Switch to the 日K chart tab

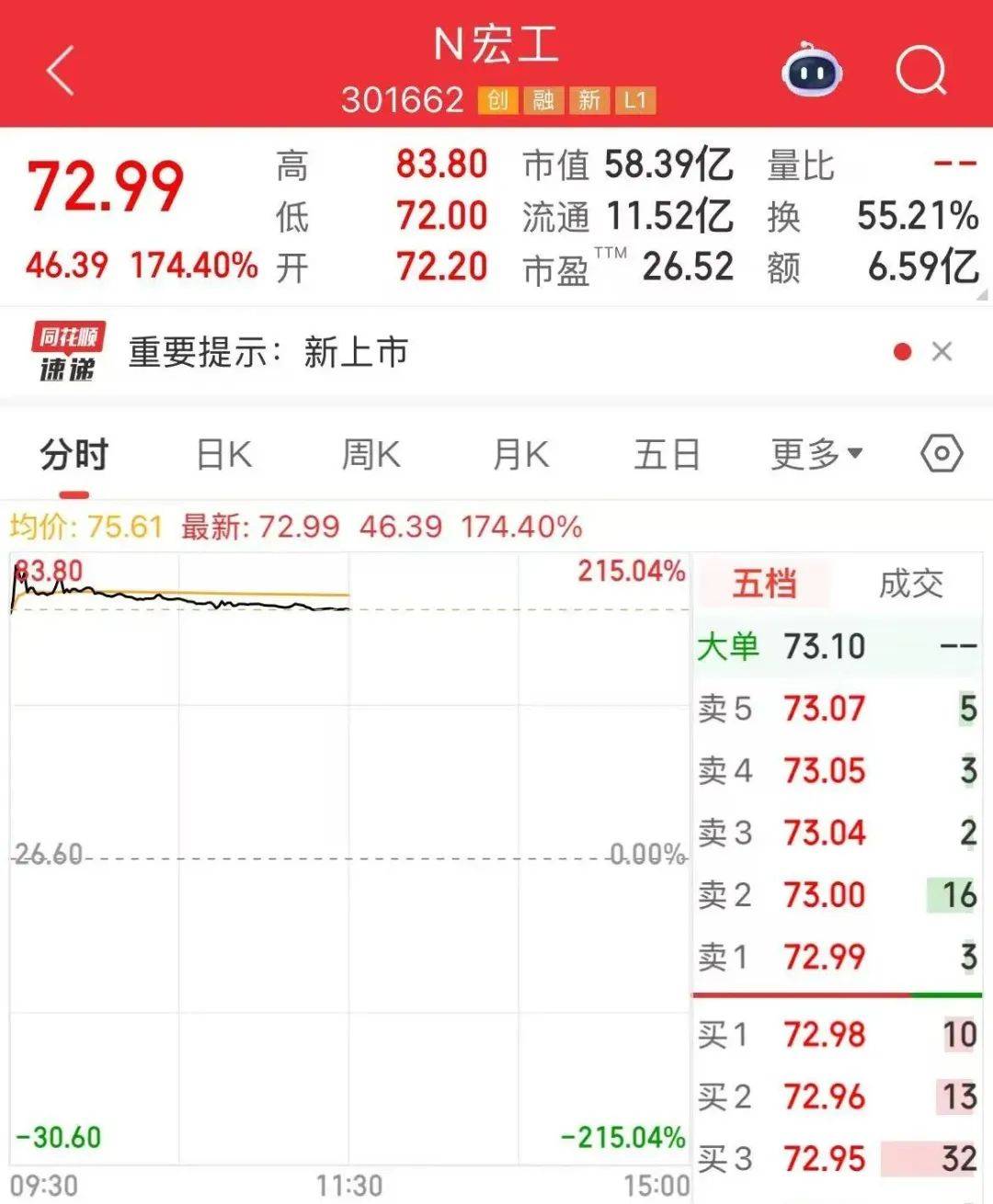point(224,455)
